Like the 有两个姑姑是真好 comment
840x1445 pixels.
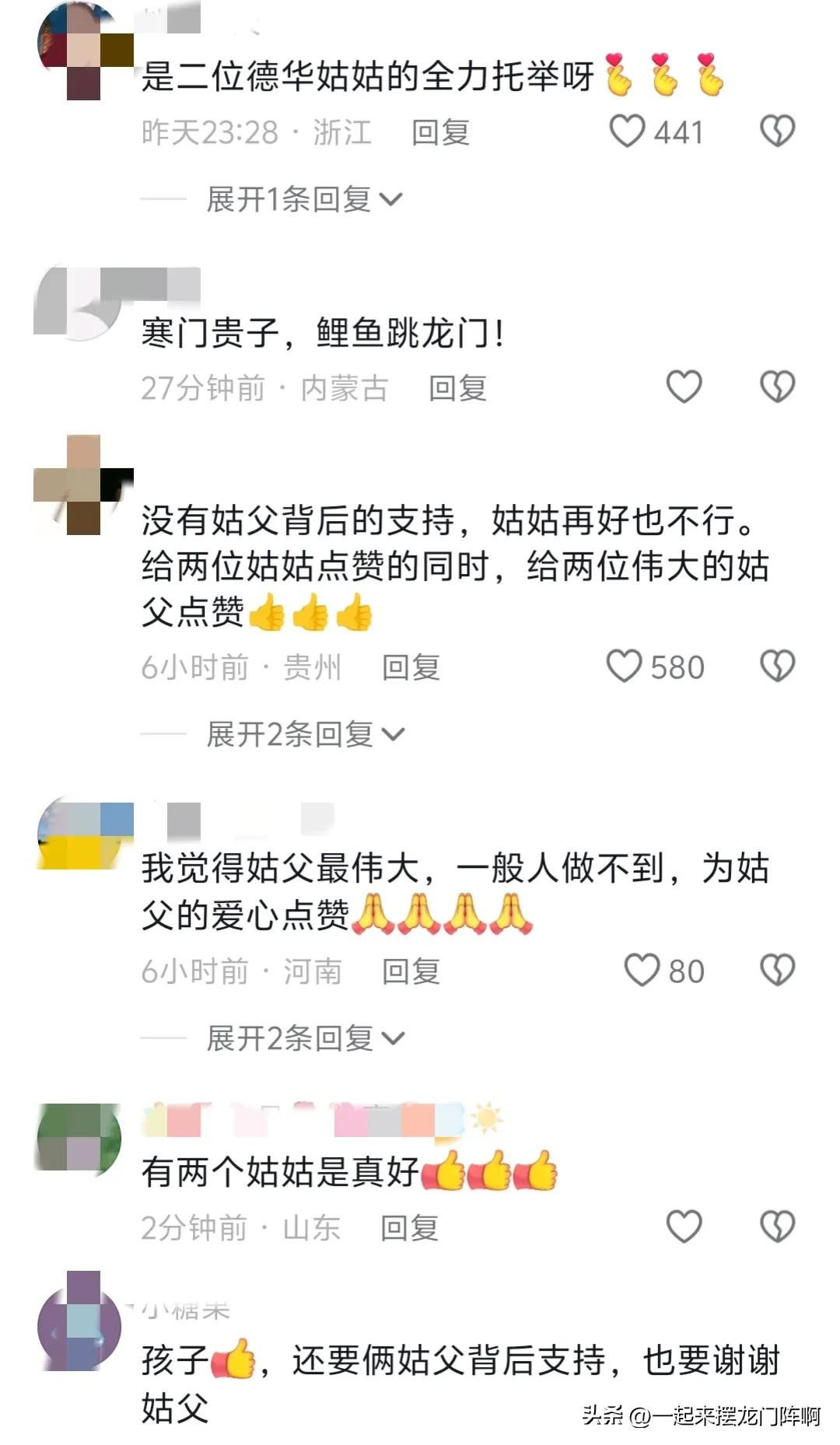(684, 1226)
